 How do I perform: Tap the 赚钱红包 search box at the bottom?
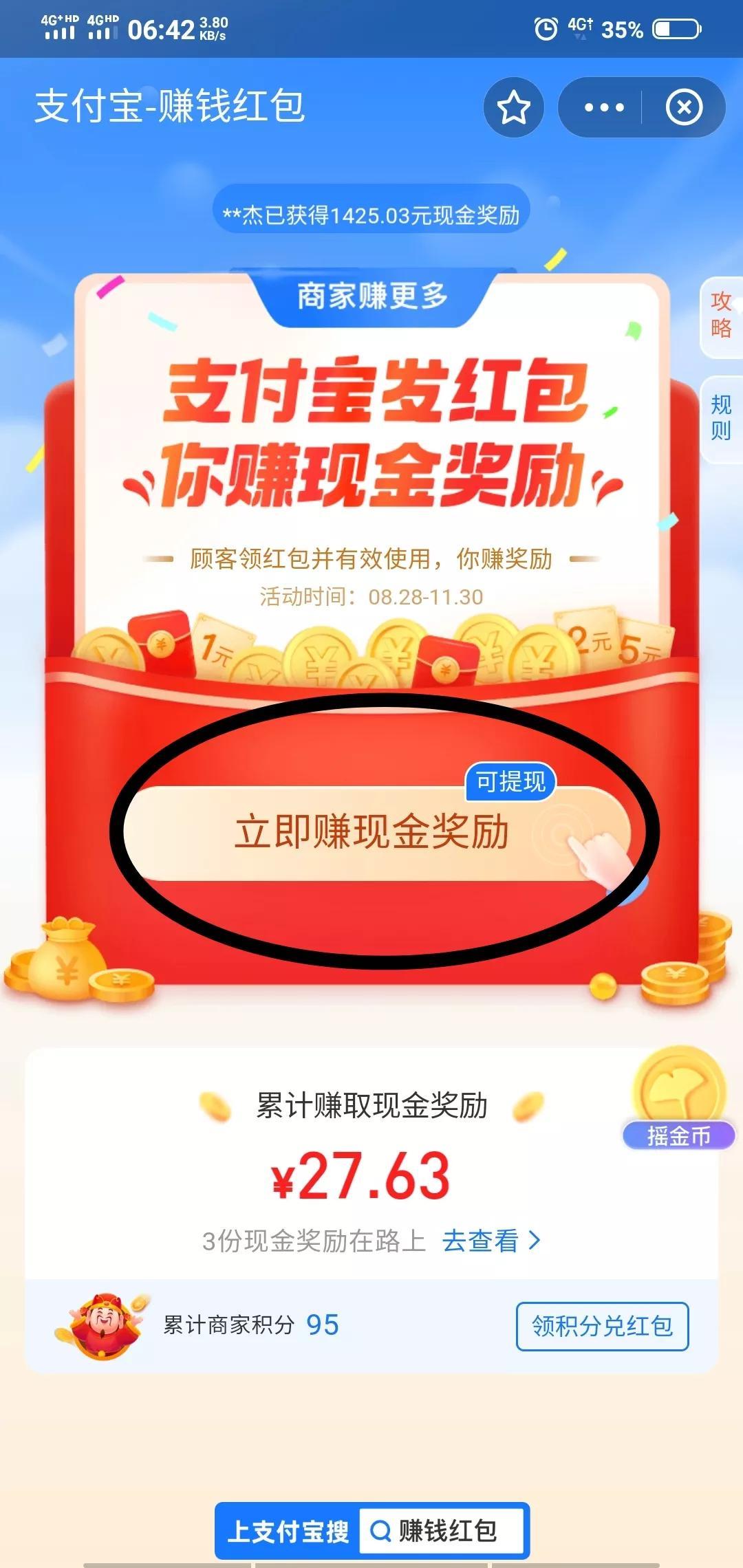coord(442,1531)
